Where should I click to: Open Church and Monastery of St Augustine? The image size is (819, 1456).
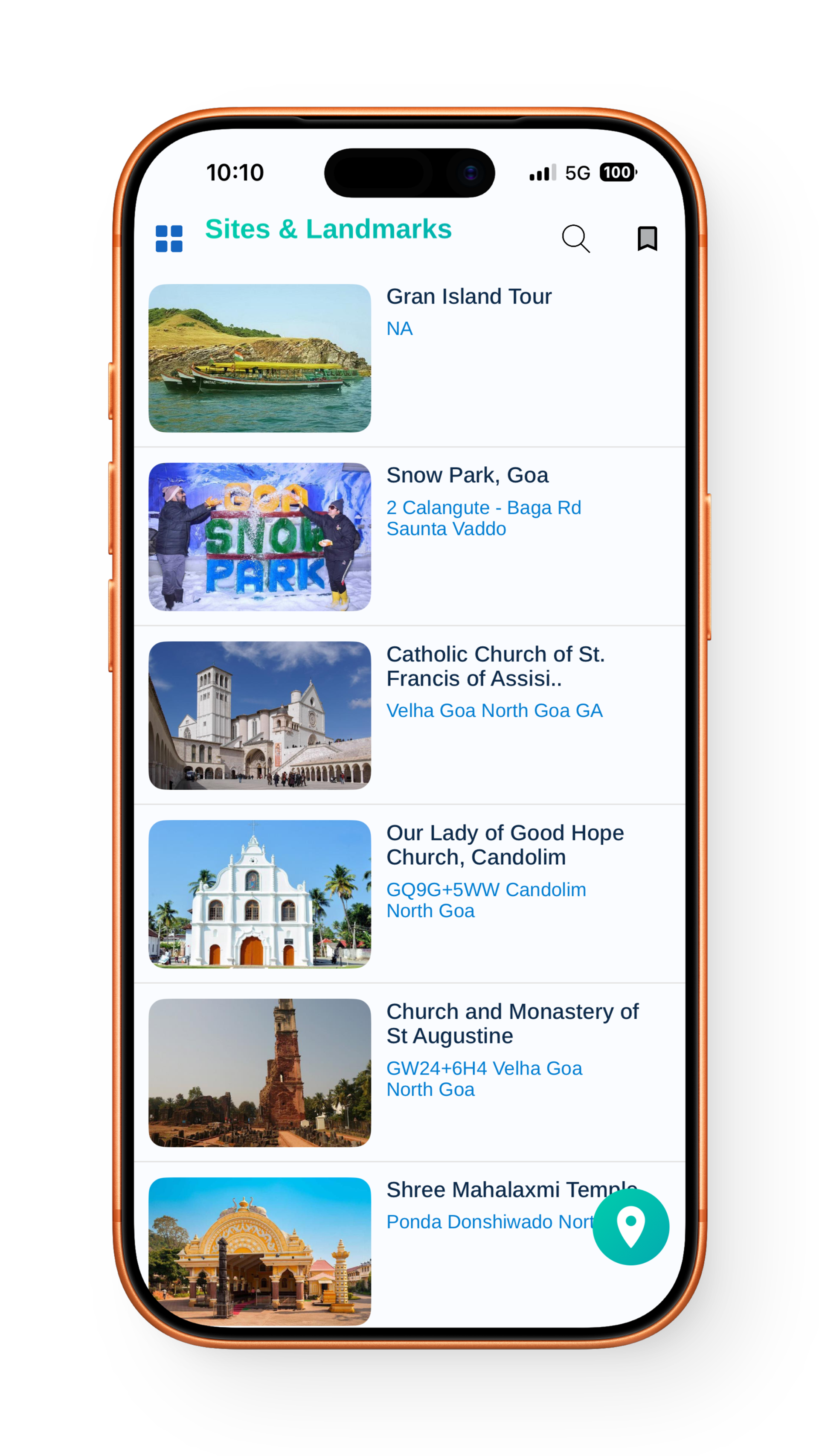tap(512, 1023)
